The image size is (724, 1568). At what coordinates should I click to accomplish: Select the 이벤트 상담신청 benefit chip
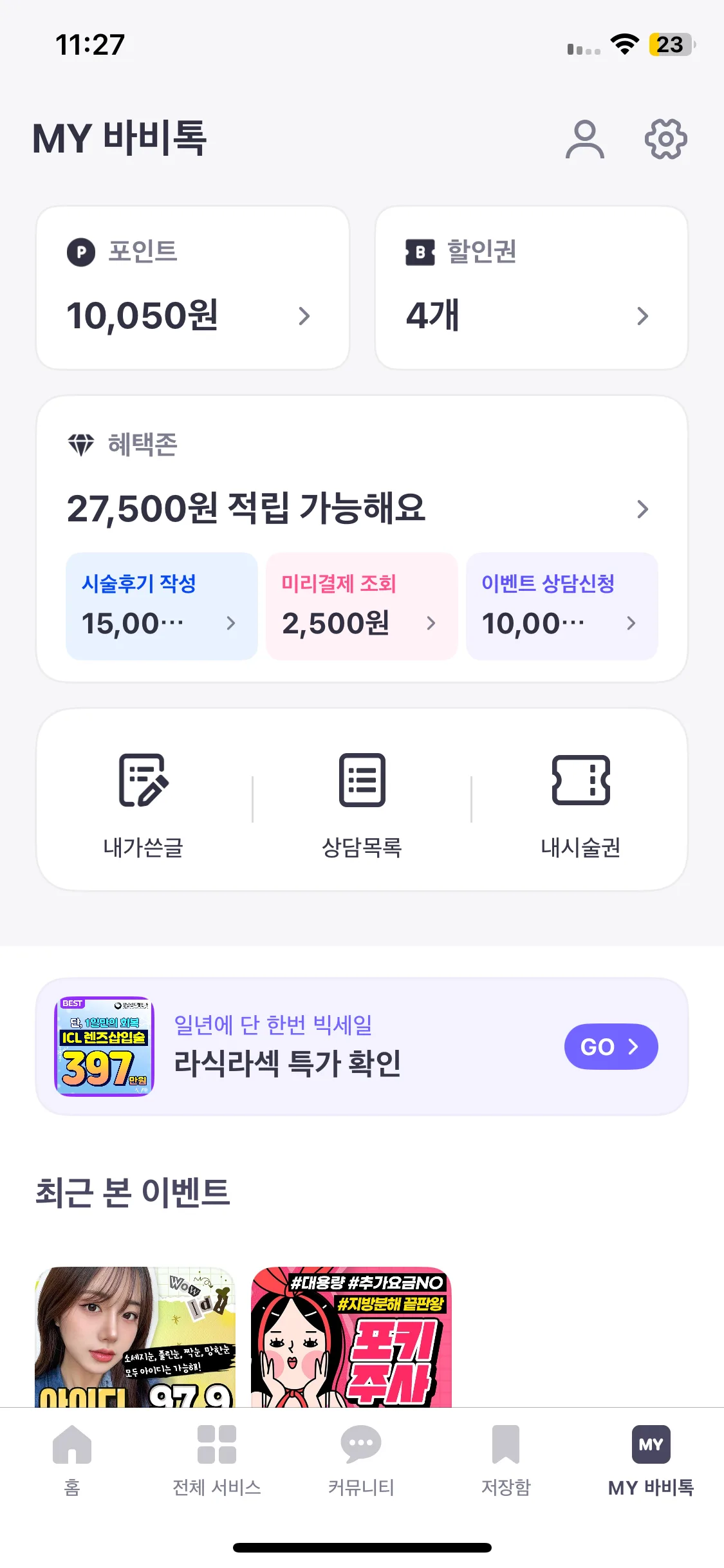click(561, 606)
